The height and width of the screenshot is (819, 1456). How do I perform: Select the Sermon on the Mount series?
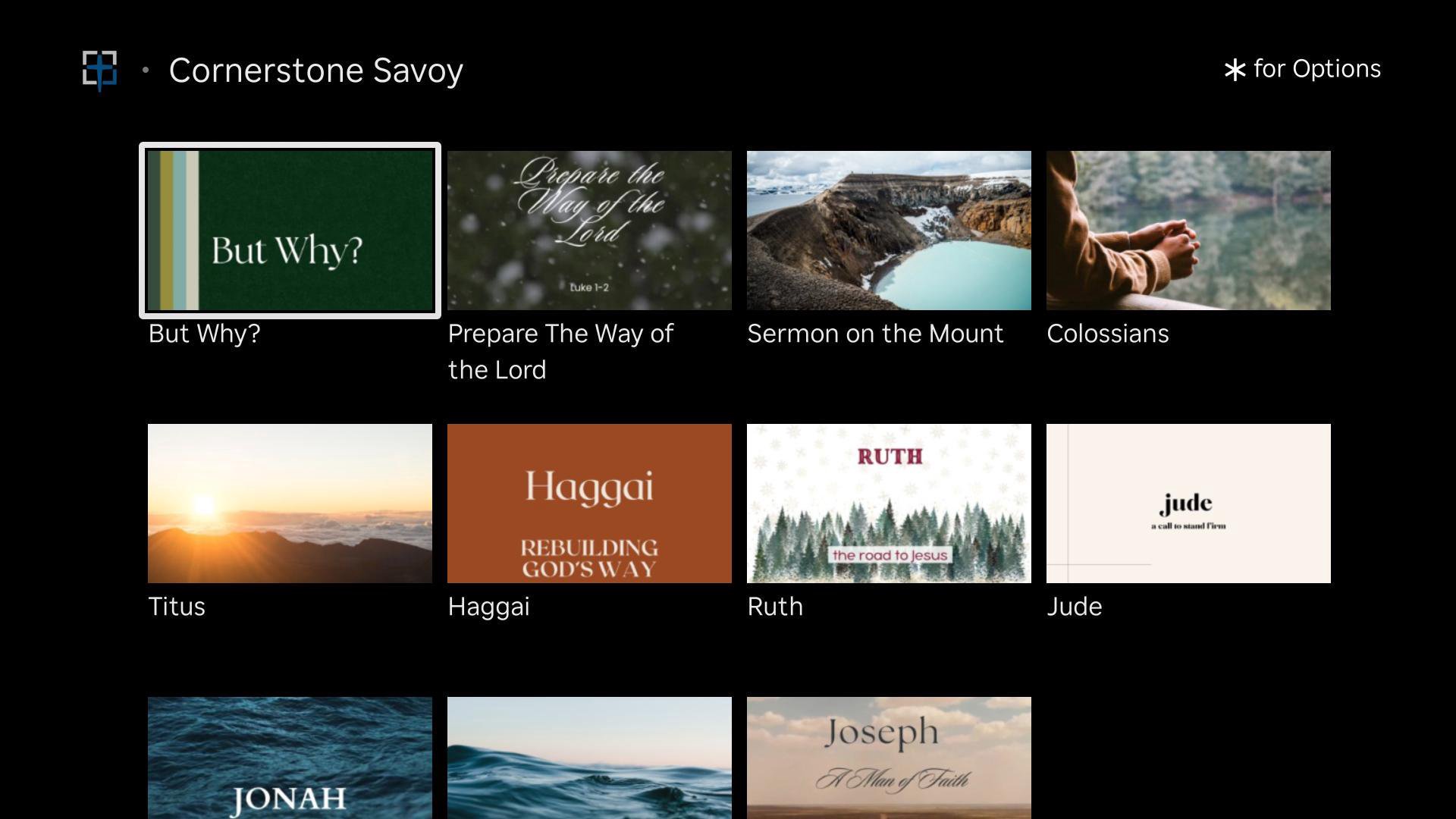coord(889,231)
